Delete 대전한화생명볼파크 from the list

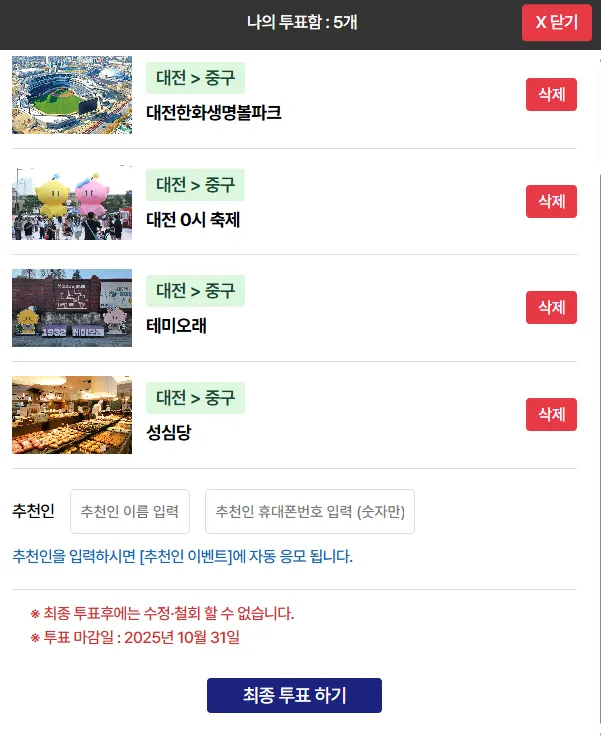click(x=551, y=95)
